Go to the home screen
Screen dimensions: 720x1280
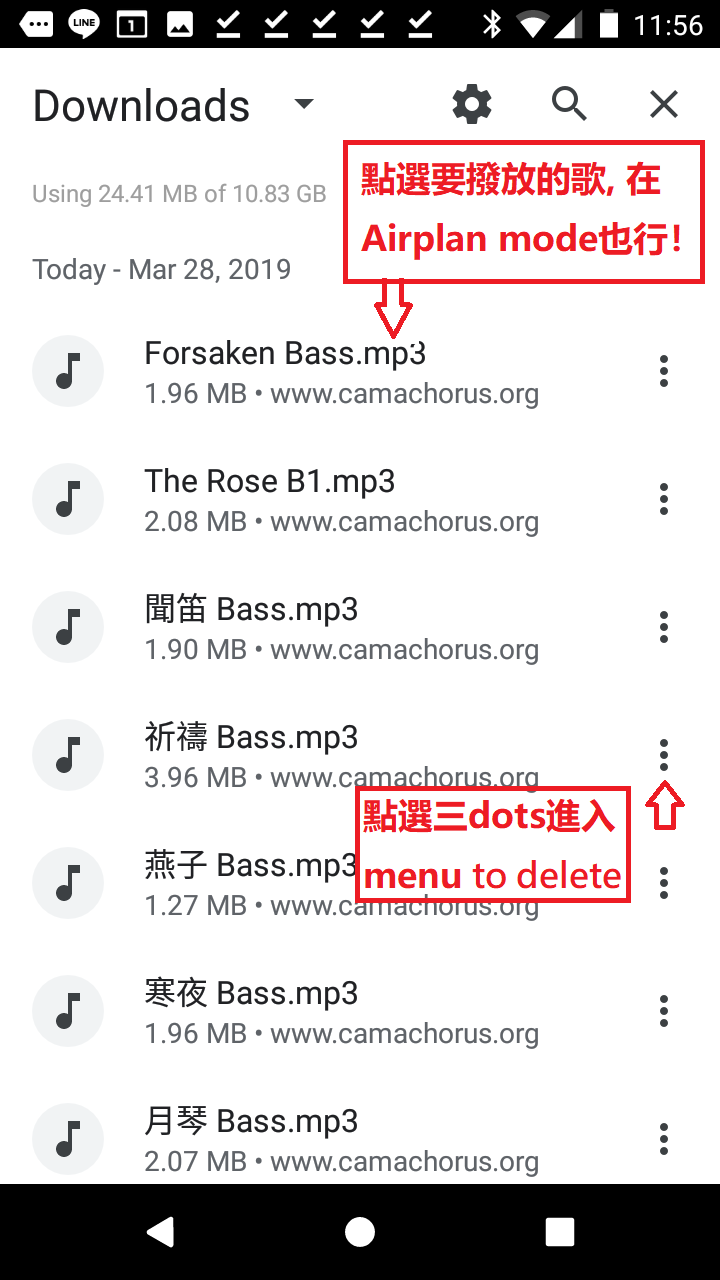tap(360, 1232)
